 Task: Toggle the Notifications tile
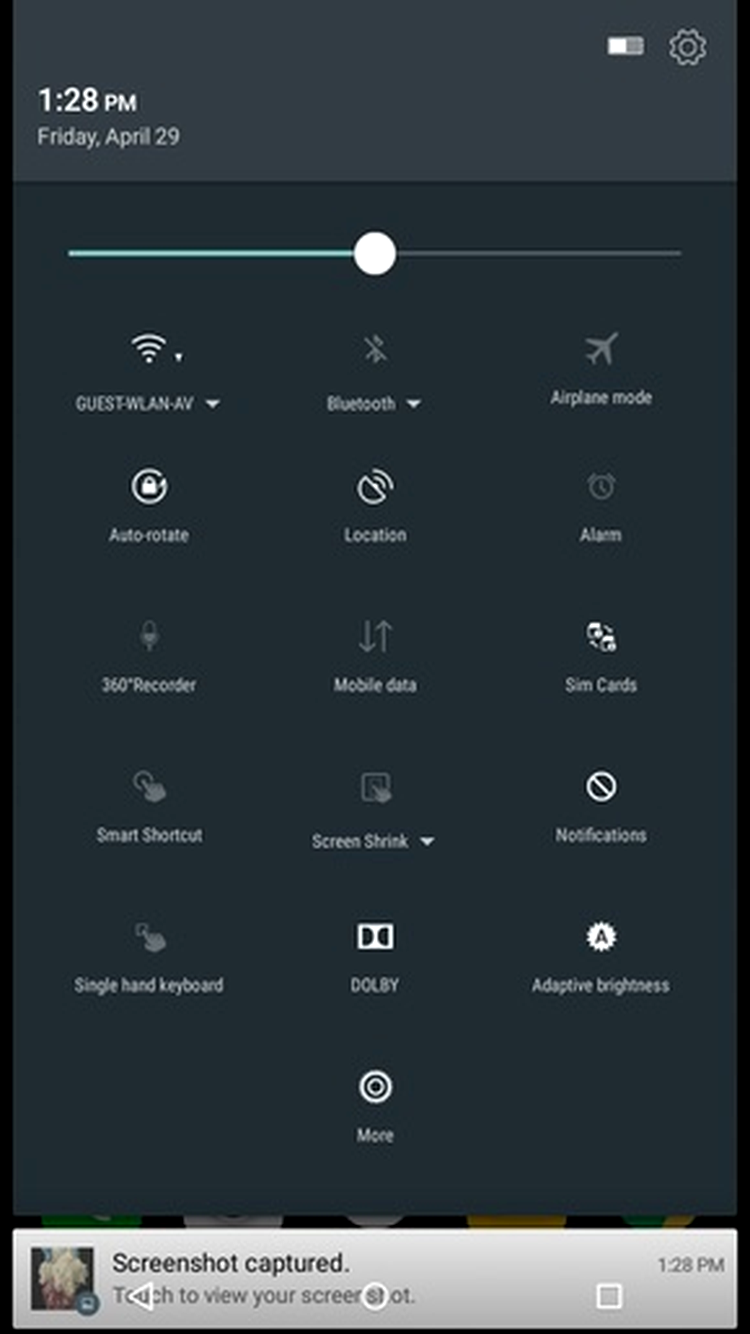tap(601, 788)
